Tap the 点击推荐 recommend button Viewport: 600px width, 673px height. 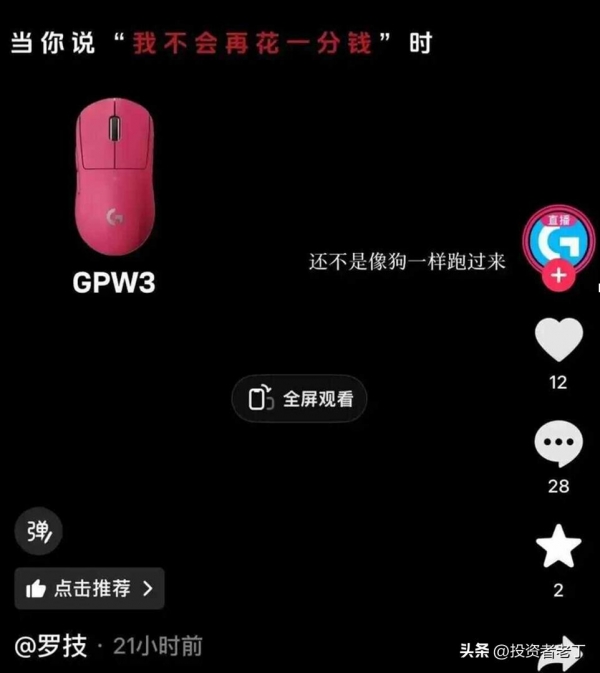pyautogui.click(x=89, y=588)
